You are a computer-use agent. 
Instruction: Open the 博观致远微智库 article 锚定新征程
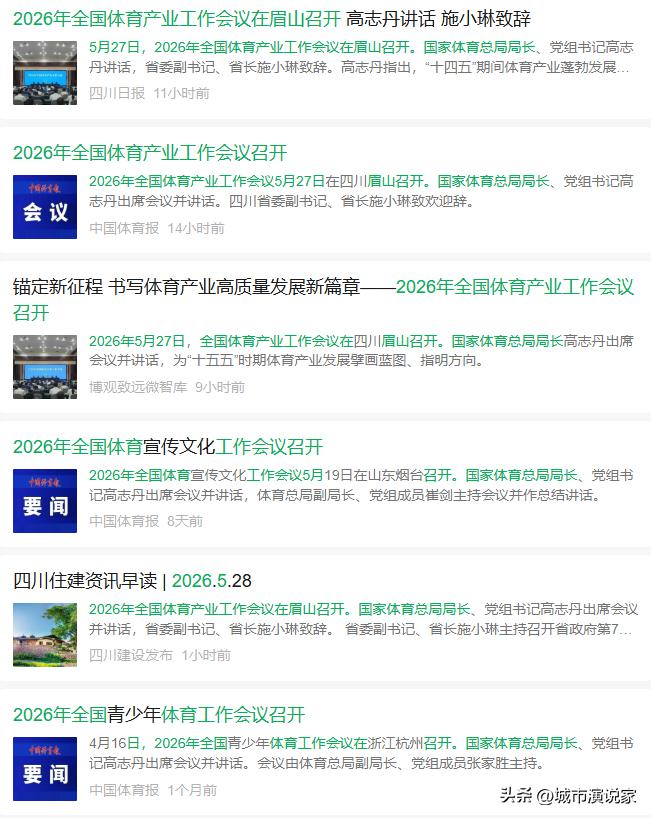point(323,299)
